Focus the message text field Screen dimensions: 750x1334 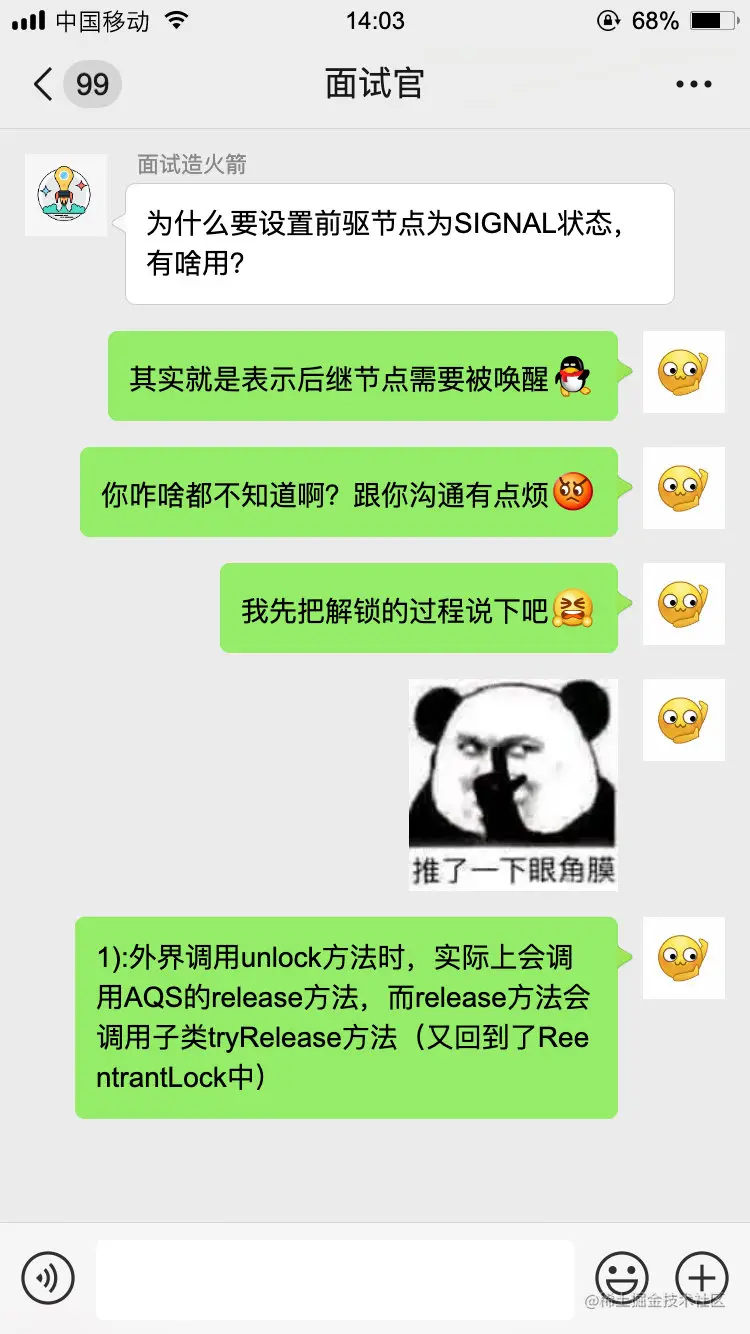[x=335, y=1278]
